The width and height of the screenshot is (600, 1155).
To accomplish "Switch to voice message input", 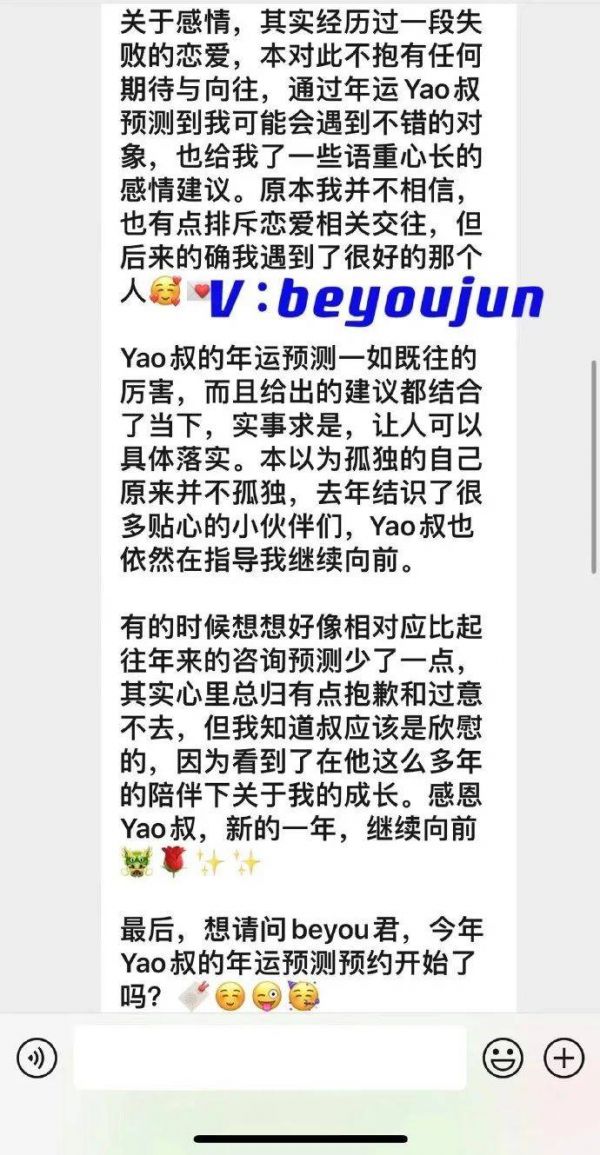I will point(36,1058).
